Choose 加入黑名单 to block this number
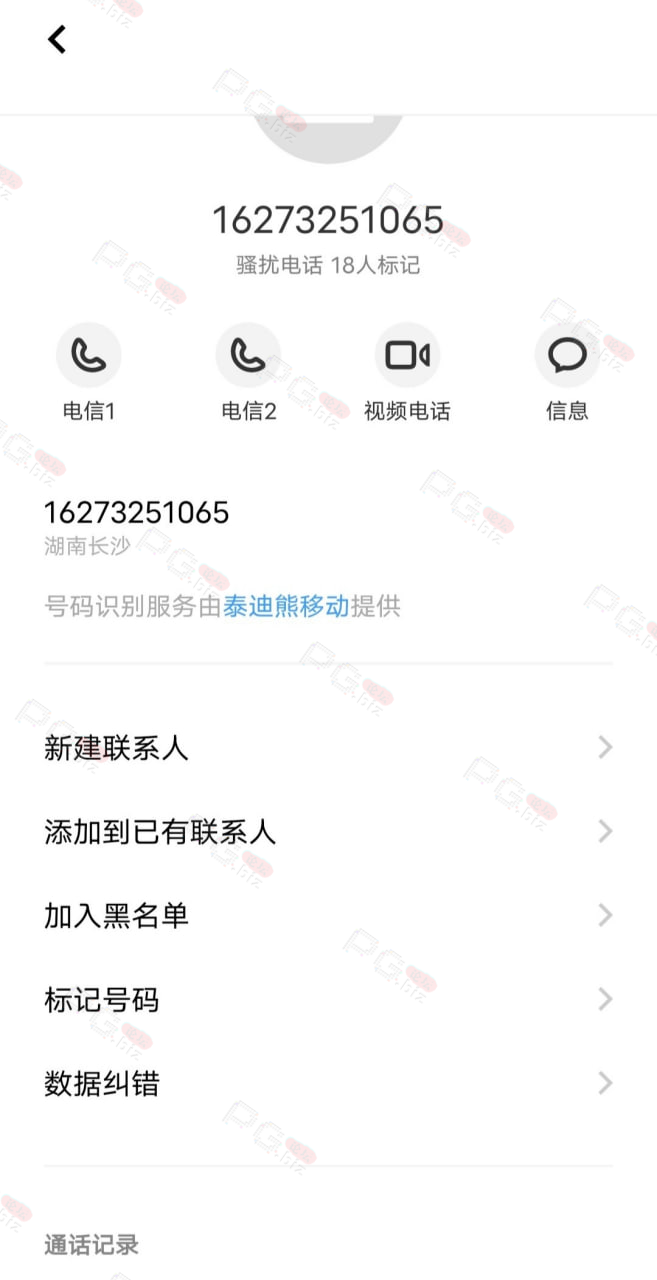Viewport: 657px width, 1280px height. (328, 916)
